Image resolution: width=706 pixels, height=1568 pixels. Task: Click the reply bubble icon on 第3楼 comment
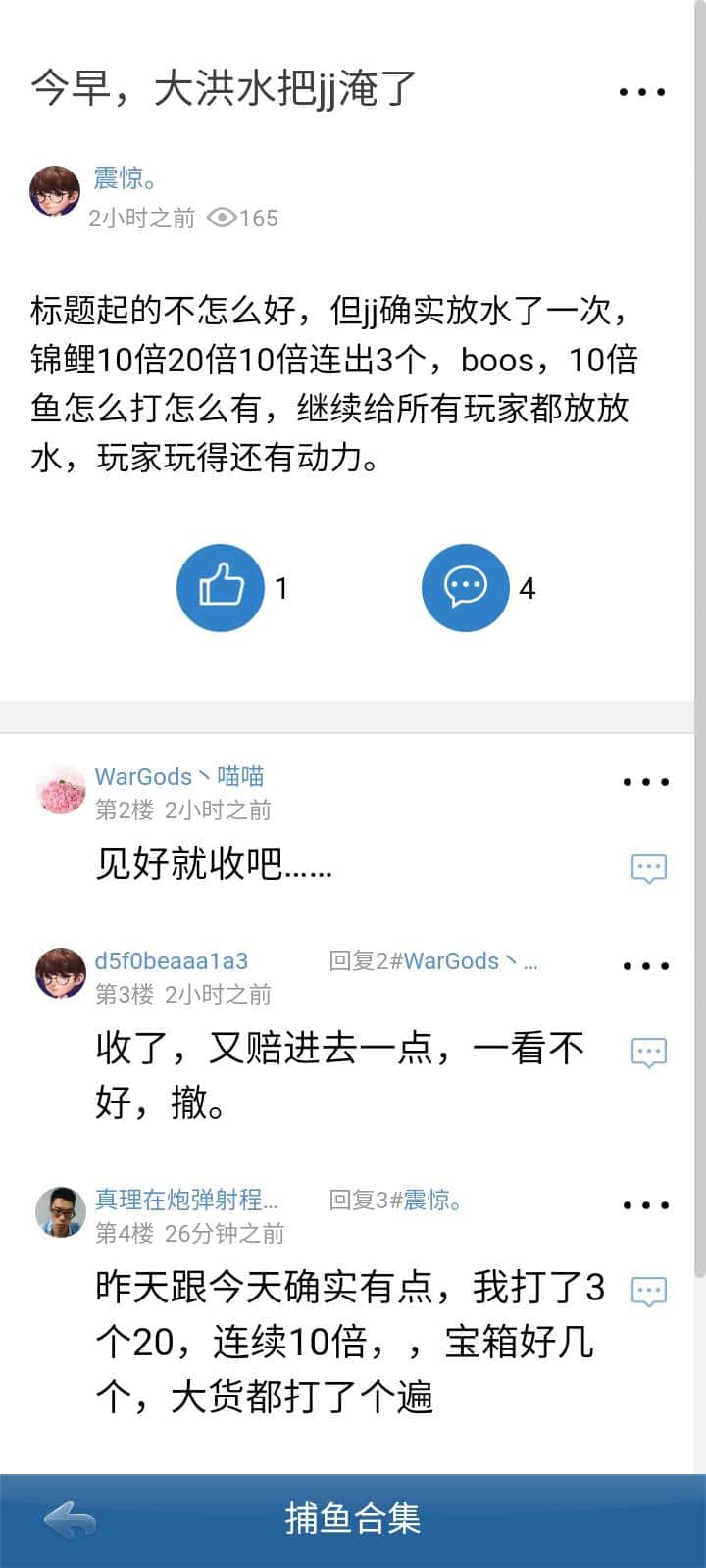coord(648,1050)
